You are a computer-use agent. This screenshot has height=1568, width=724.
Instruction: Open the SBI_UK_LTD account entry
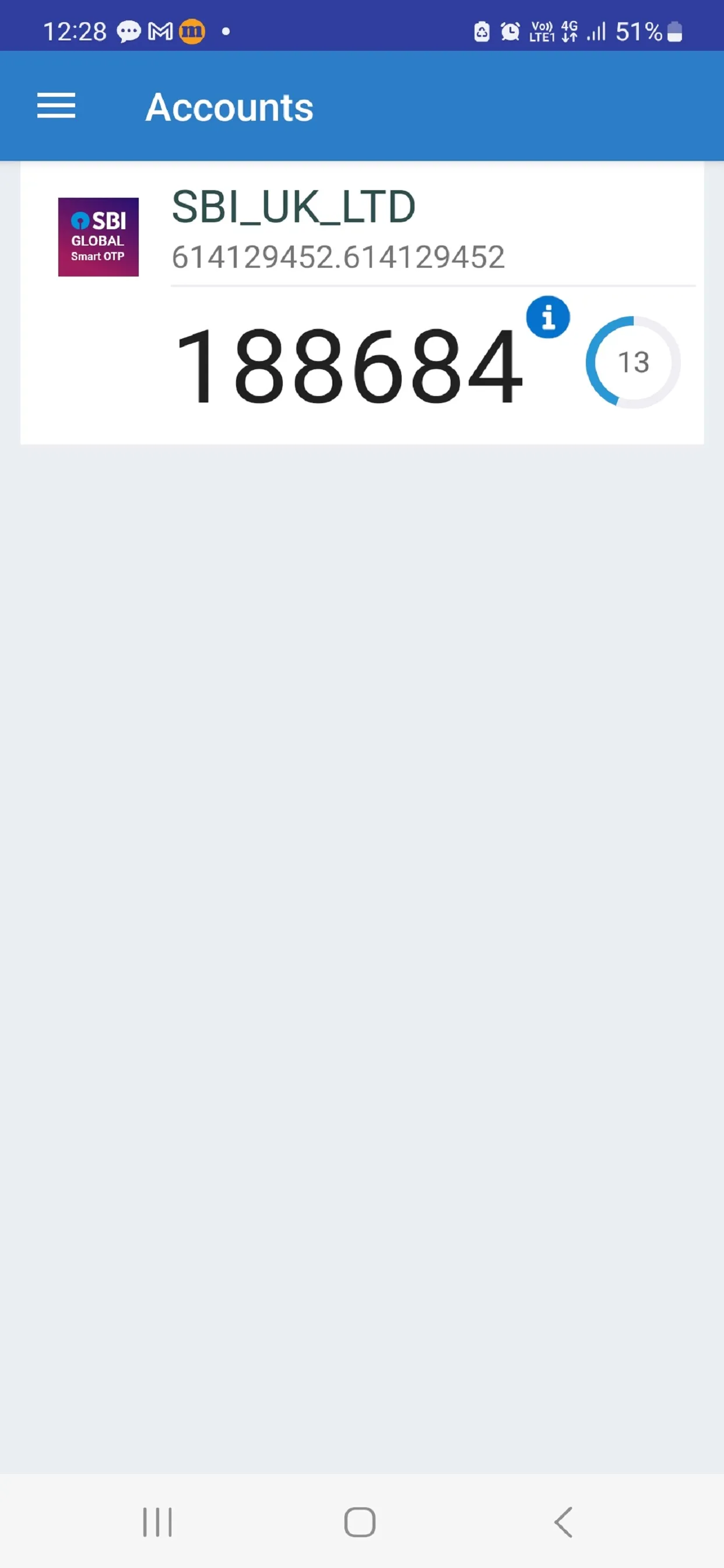pyautogui.click(x=293, y=208)
